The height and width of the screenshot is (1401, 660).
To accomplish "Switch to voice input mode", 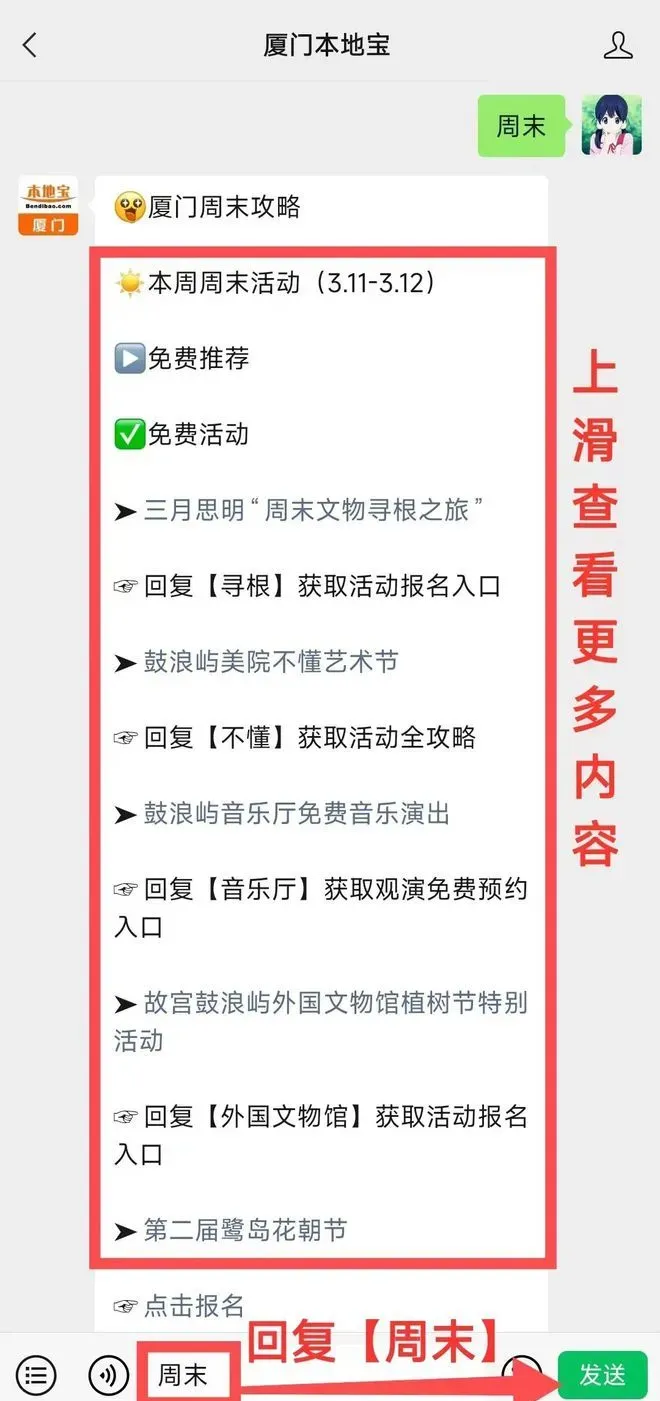I will coord(108,1375).
